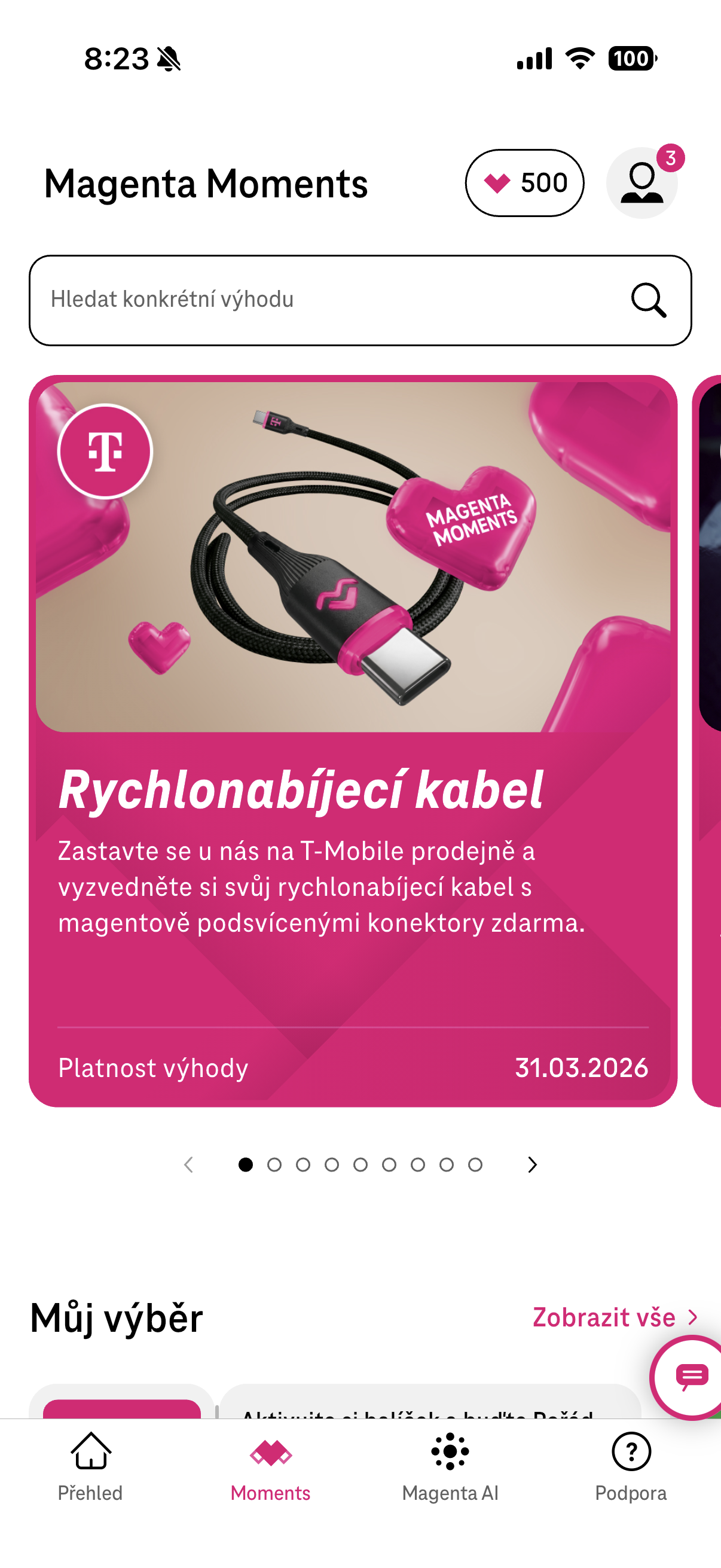This screenshot has height=1568, width=721.
Task: Open the 500 hearts points balance
Action: pyautogui.click(x=524, y=182)
